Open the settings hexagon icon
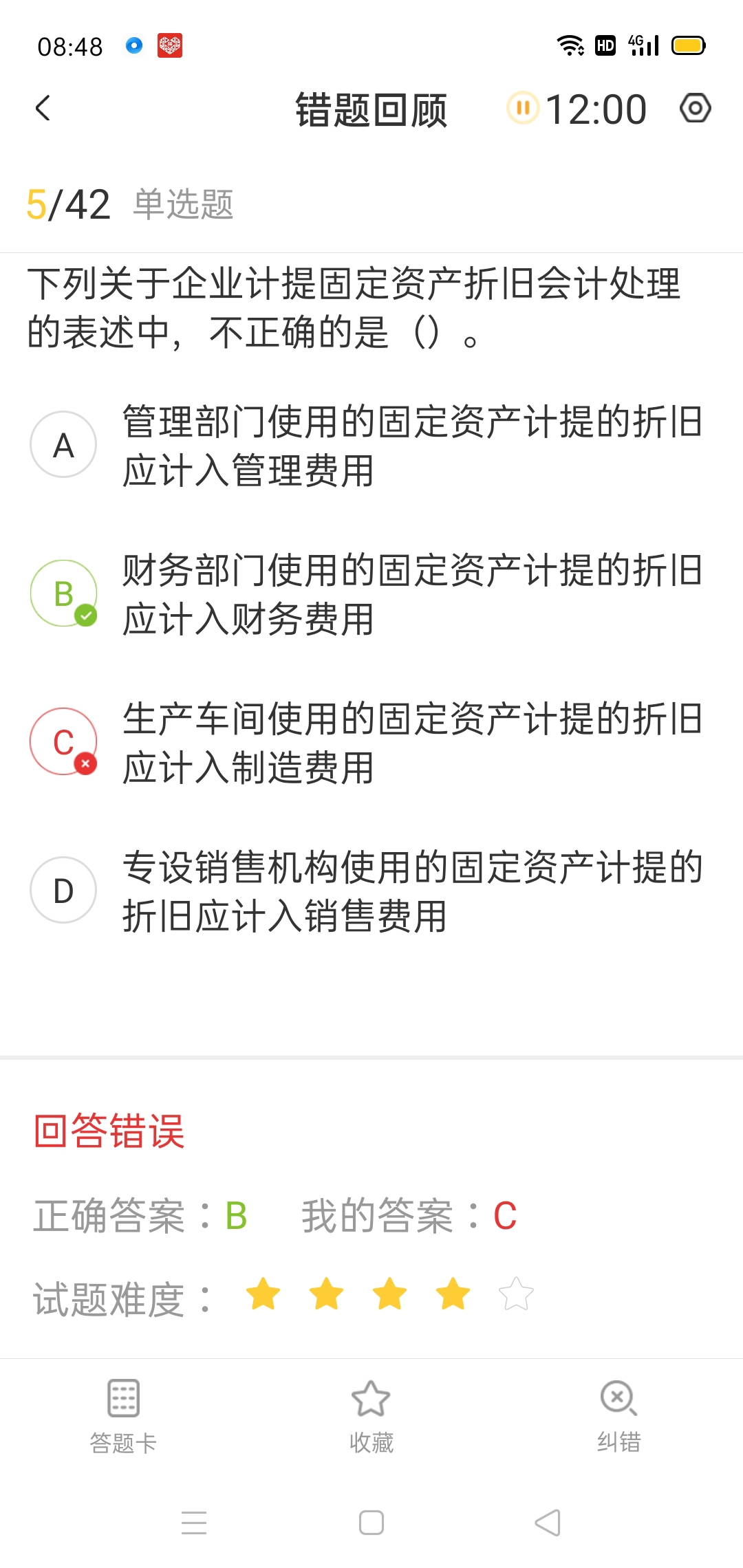 coord(695,108)
